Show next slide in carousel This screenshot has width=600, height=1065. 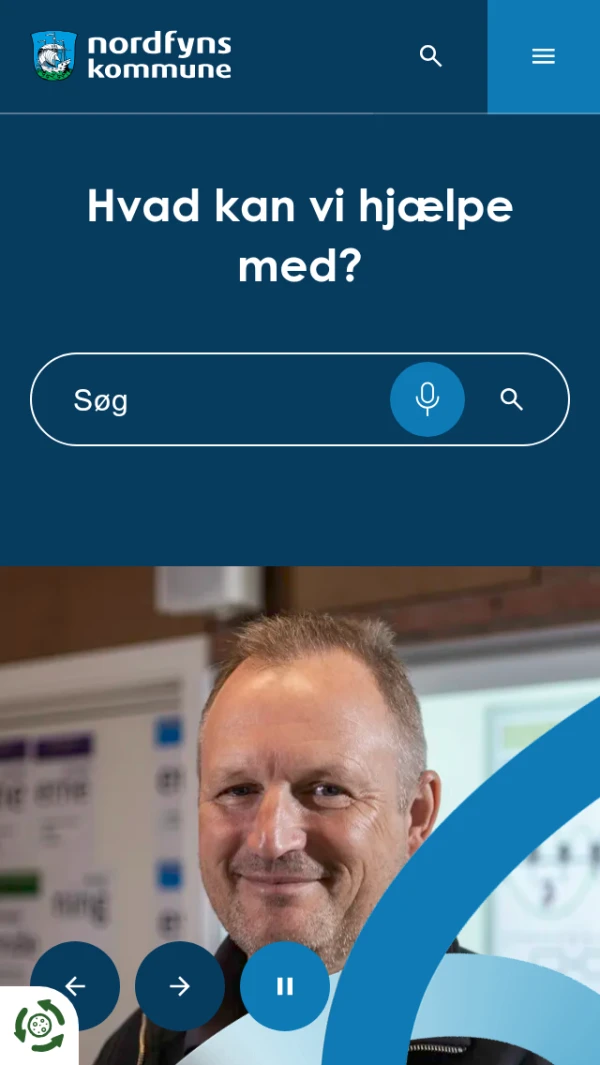click(x=180, y=986)
